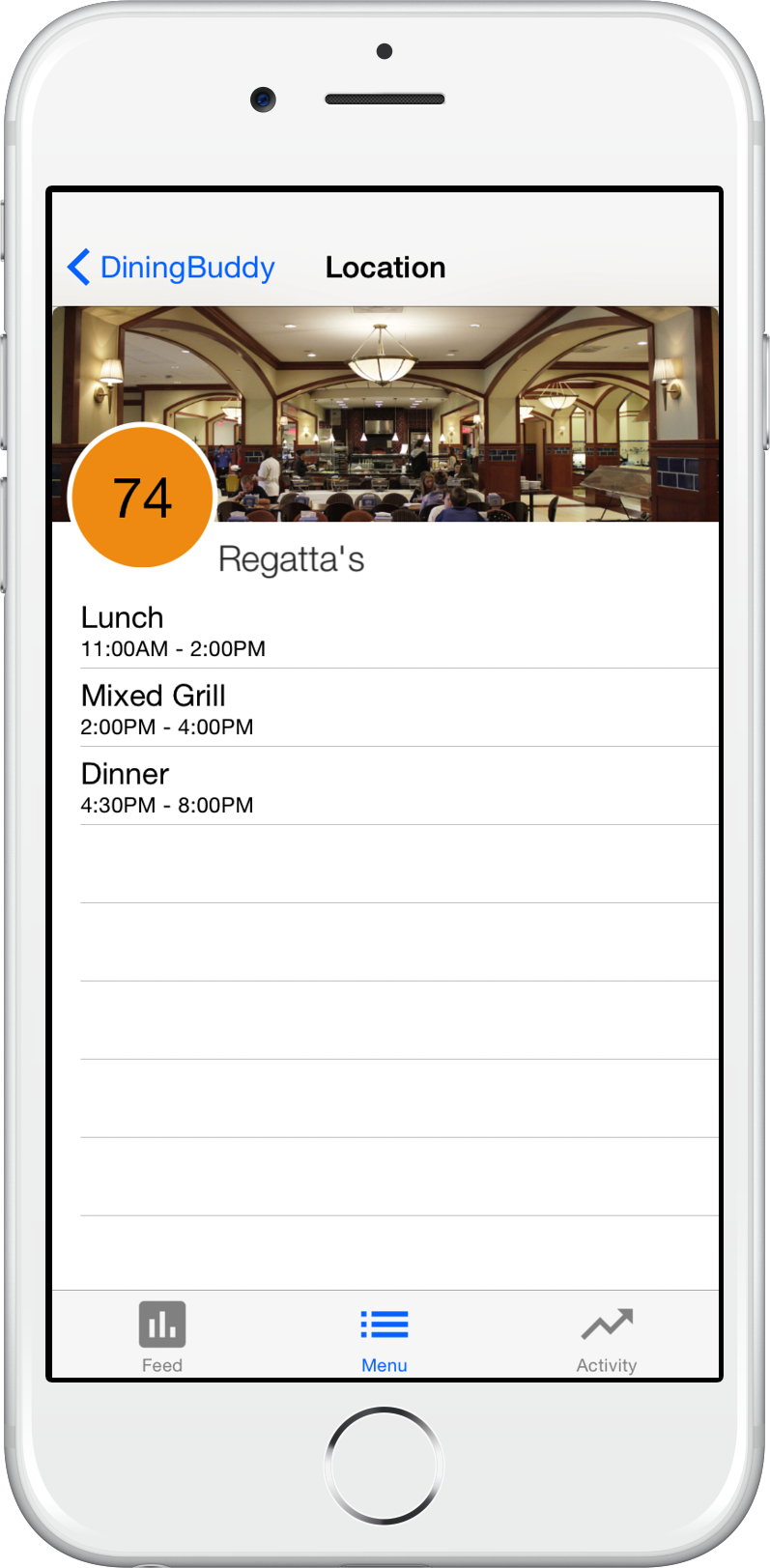Open the Lunch menu row
Screen dimensions: 770x1568
tap(385, 630)
